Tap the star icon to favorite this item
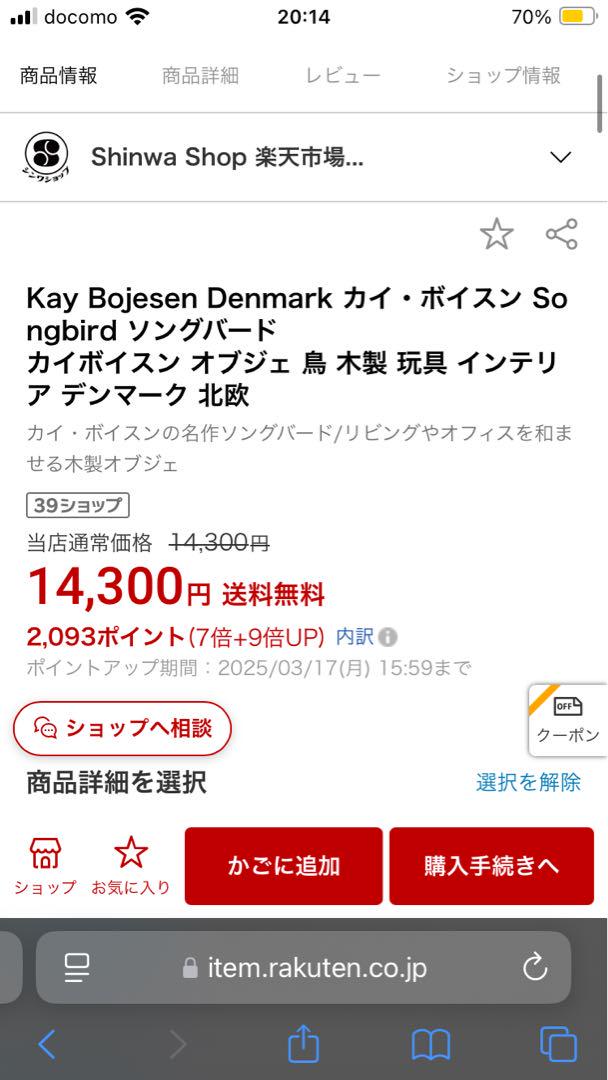The width and height of the screenshot is (608, 1080). 496,235
